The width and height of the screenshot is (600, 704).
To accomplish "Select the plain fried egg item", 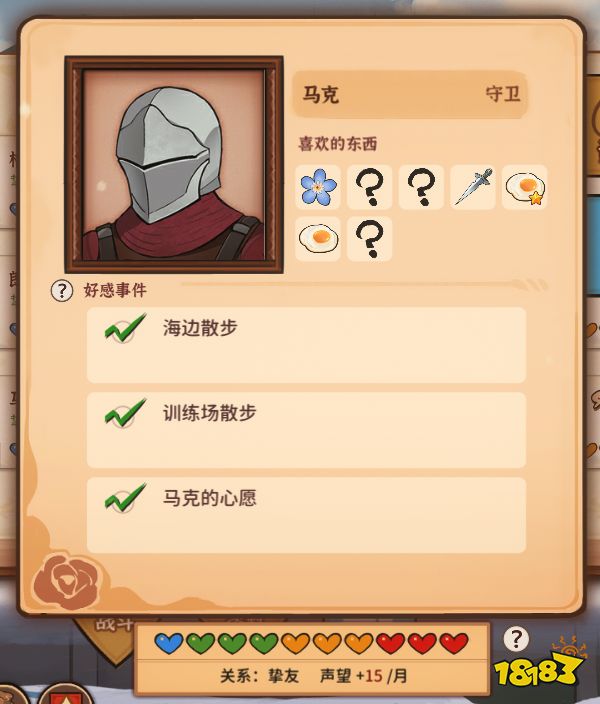I will coord(319,239).
